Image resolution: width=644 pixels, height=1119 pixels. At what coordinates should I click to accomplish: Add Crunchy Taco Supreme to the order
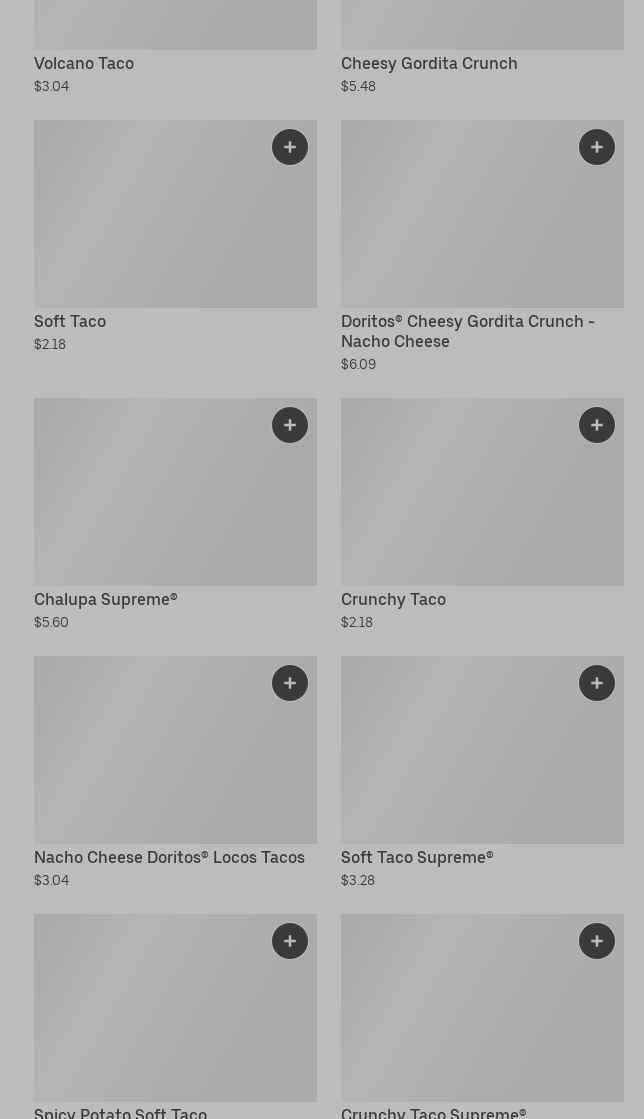(x=597, y=941)
